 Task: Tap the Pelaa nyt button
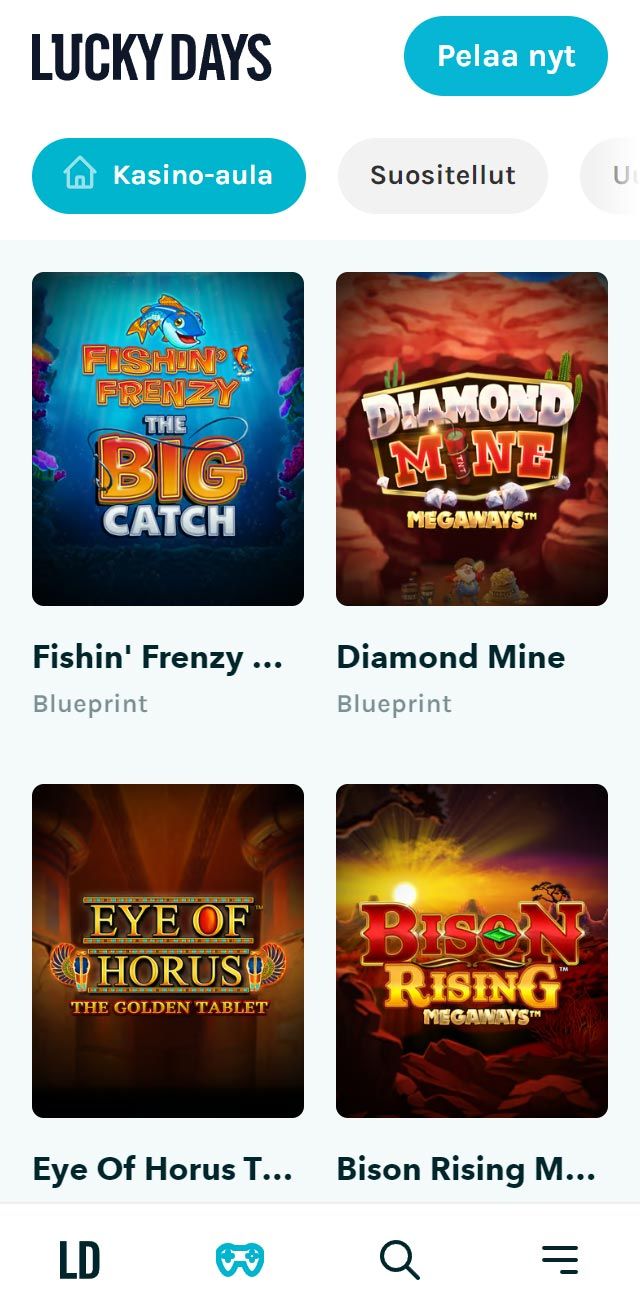[x=505, y=56]
